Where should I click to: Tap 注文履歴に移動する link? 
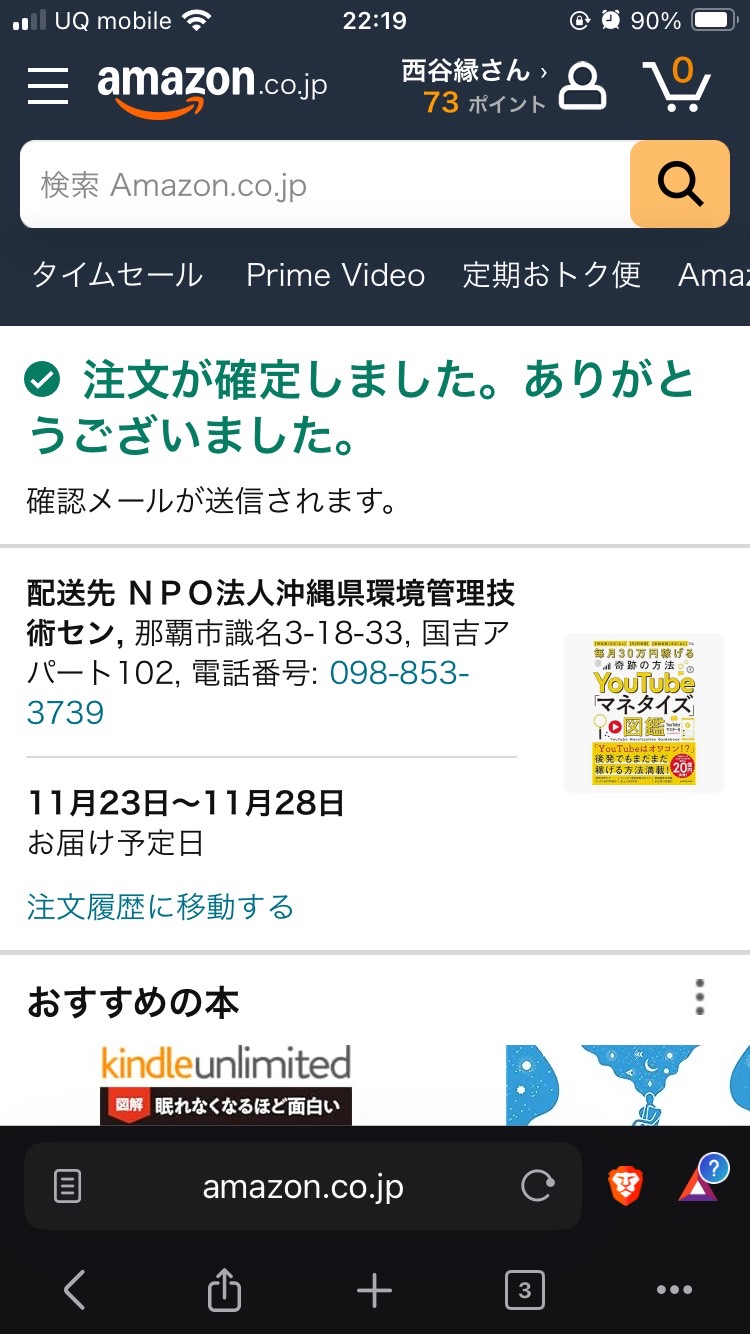pos(161,907)
